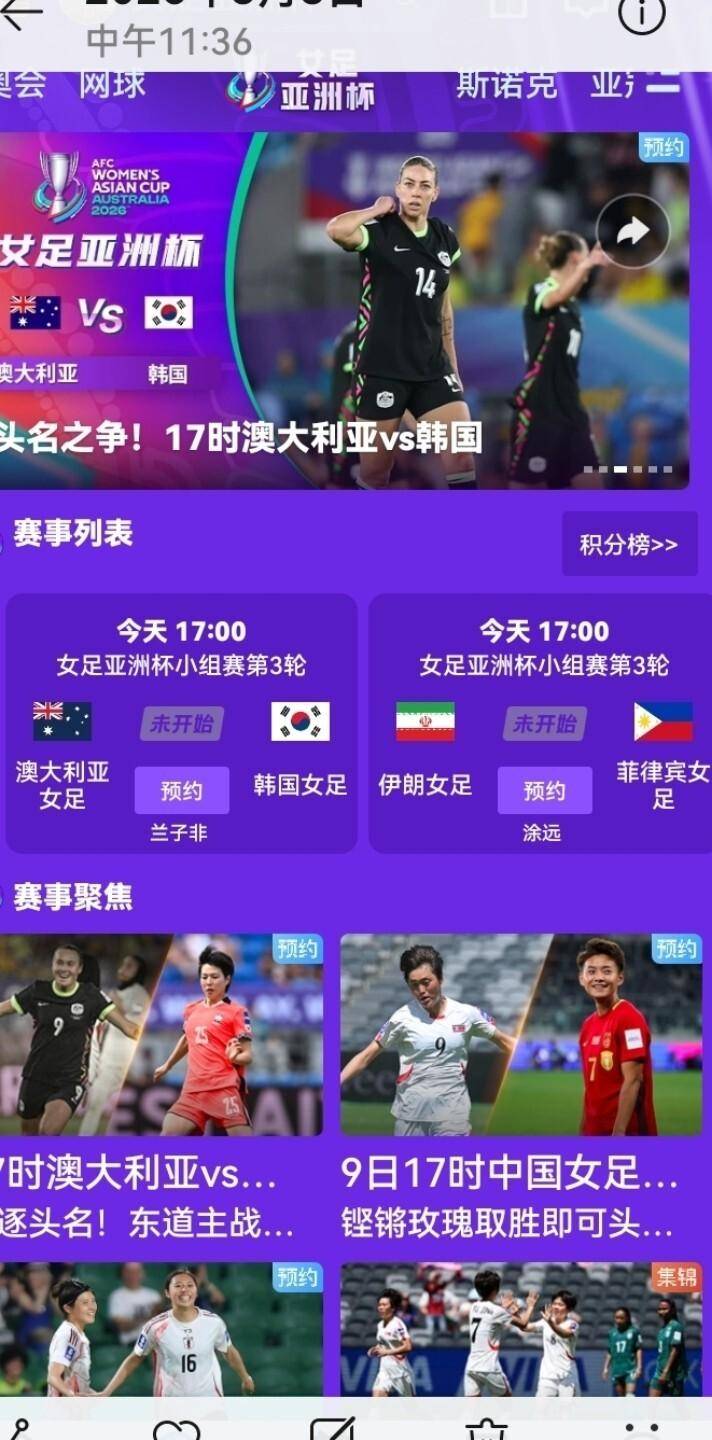
Task: Share this screenshot
Action: [22, 1430]
